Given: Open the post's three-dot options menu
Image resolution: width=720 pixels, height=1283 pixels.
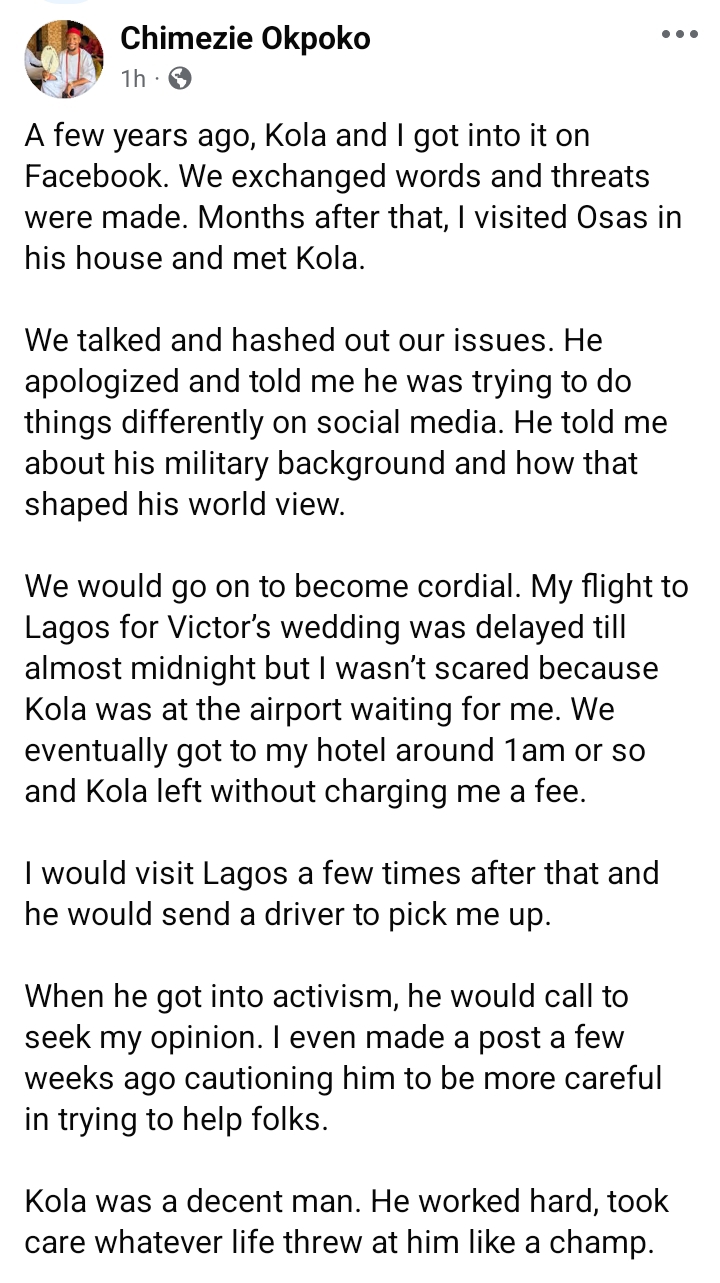Looking at the screenshot, I should 680,35.
